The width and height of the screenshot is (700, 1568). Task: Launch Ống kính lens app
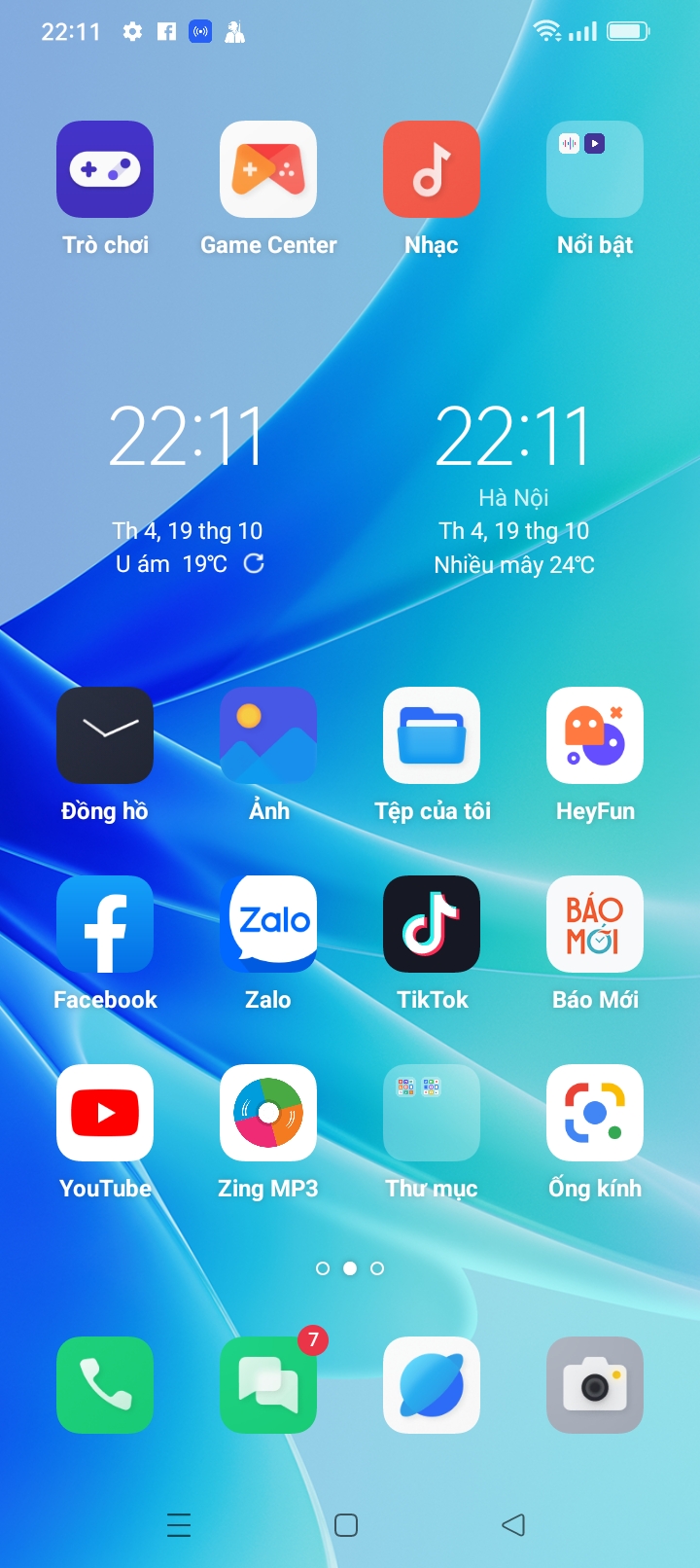coord(595,1113)
